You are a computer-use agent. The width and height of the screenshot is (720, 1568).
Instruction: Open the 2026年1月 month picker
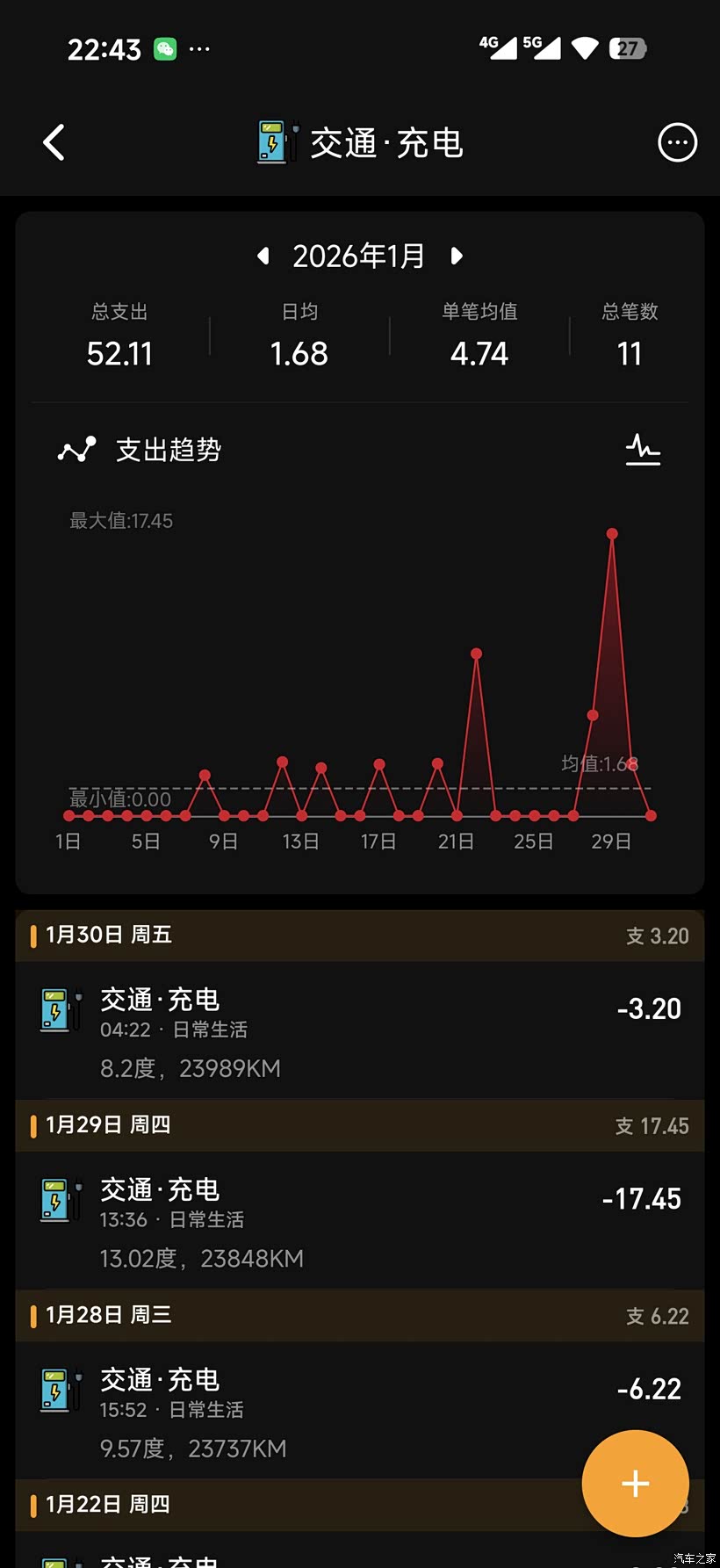(x=358, y=256)
